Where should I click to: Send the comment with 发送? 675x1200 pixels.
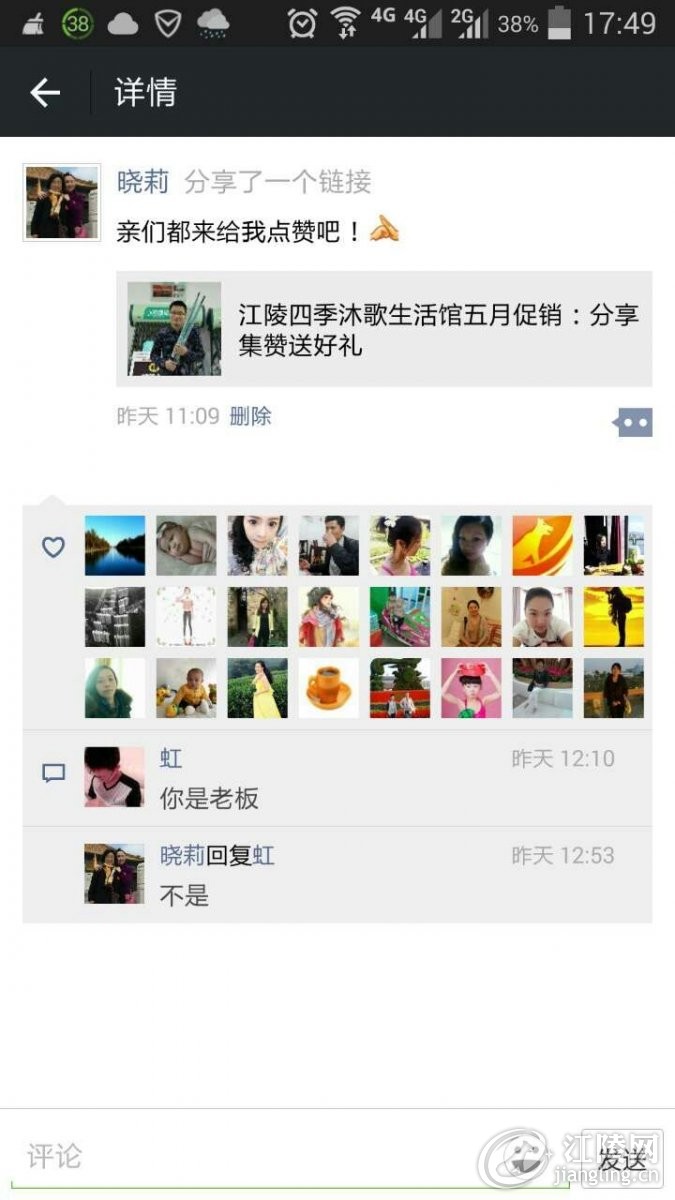coord(622,1158)
